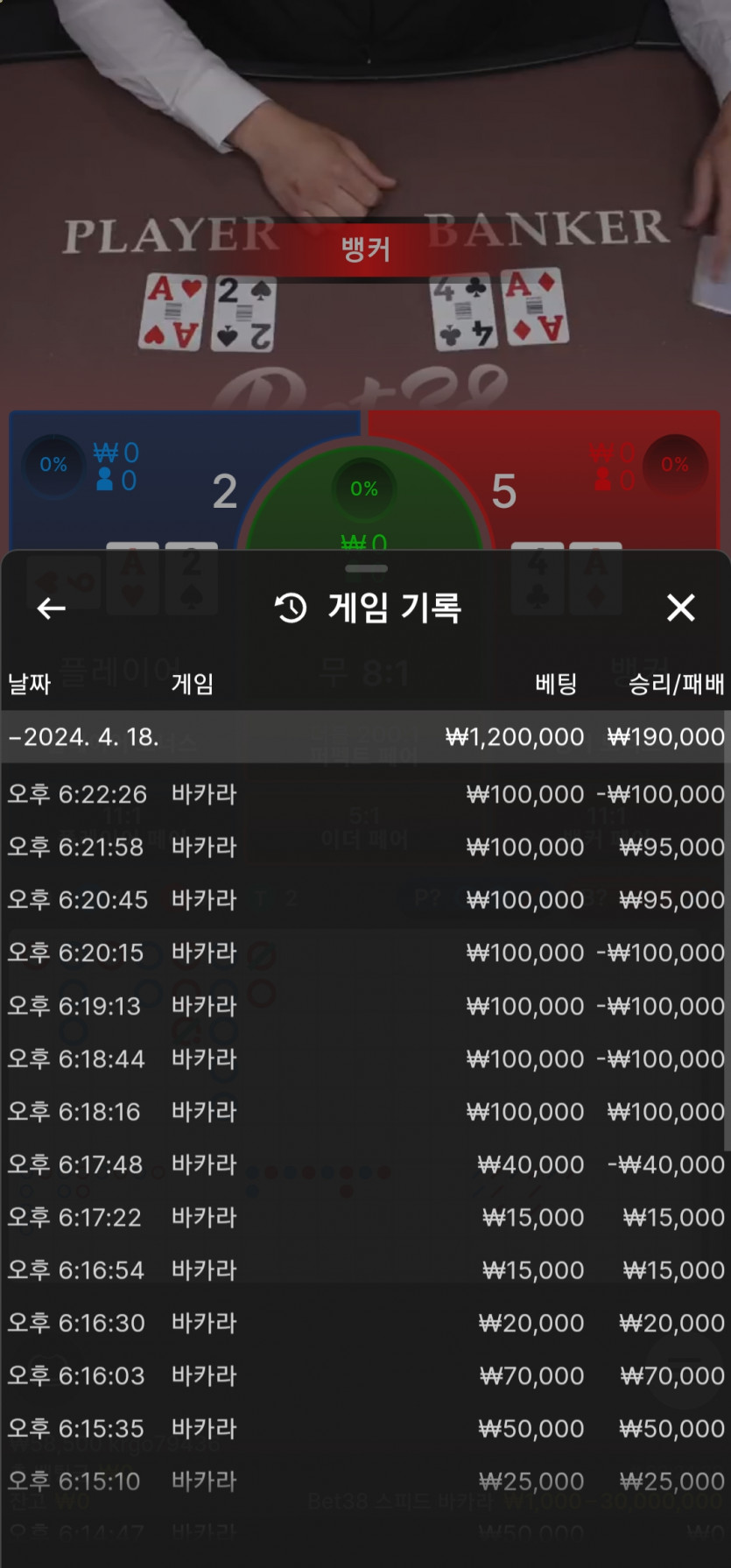Screen dimensions: 731x1568
Task: Open the 6:16:30 baccarat round record
Action: tap(365, 1323)
